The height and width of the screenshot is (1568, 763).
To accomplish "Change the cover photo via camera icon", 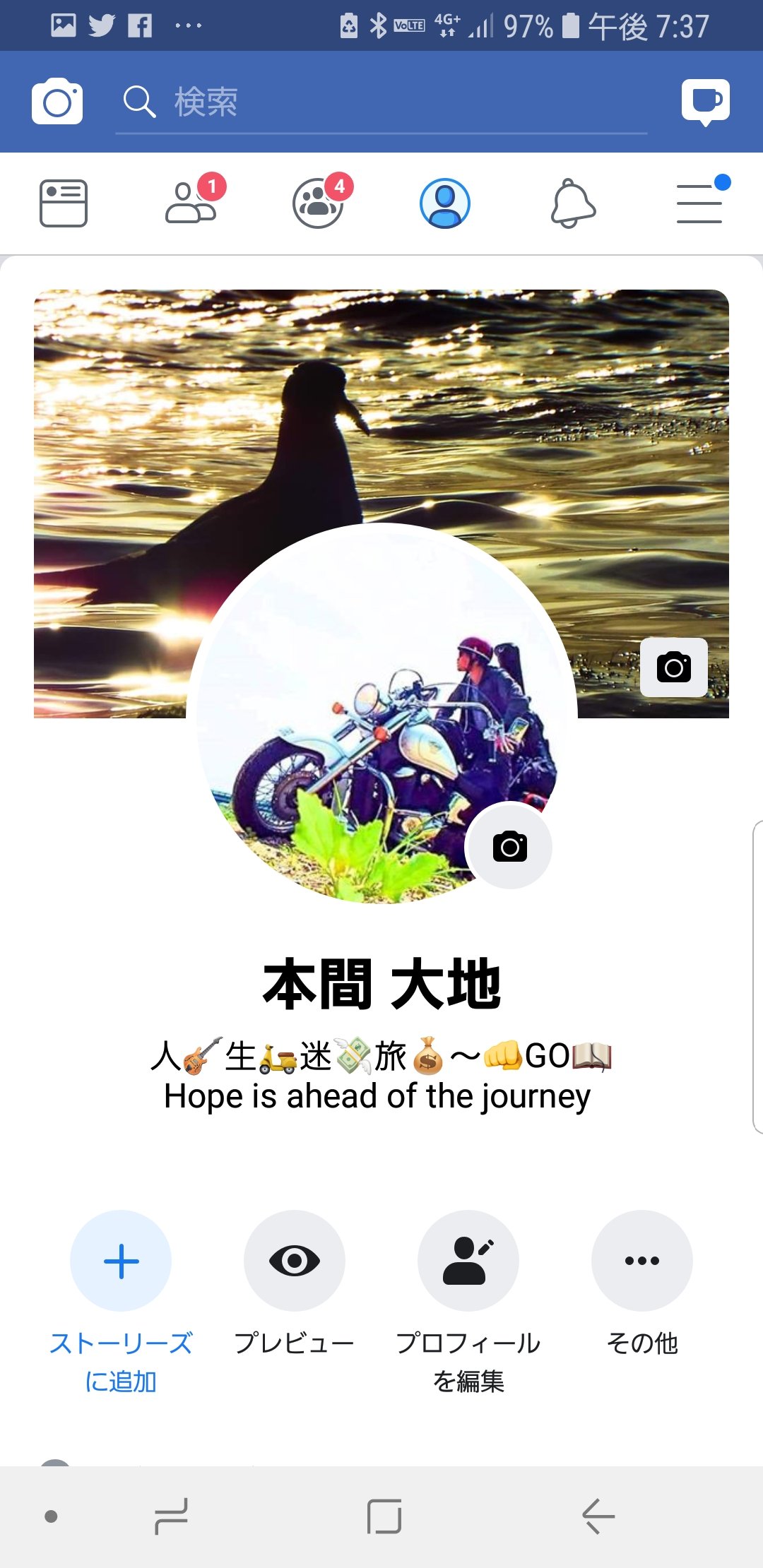I will pos(673,667).
